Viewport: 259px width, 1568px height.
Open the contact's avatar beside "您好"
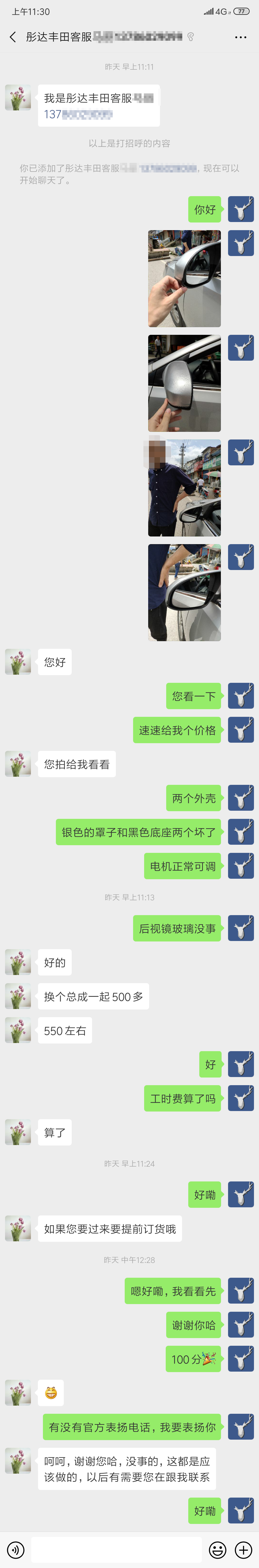click(x=18, y=662)
